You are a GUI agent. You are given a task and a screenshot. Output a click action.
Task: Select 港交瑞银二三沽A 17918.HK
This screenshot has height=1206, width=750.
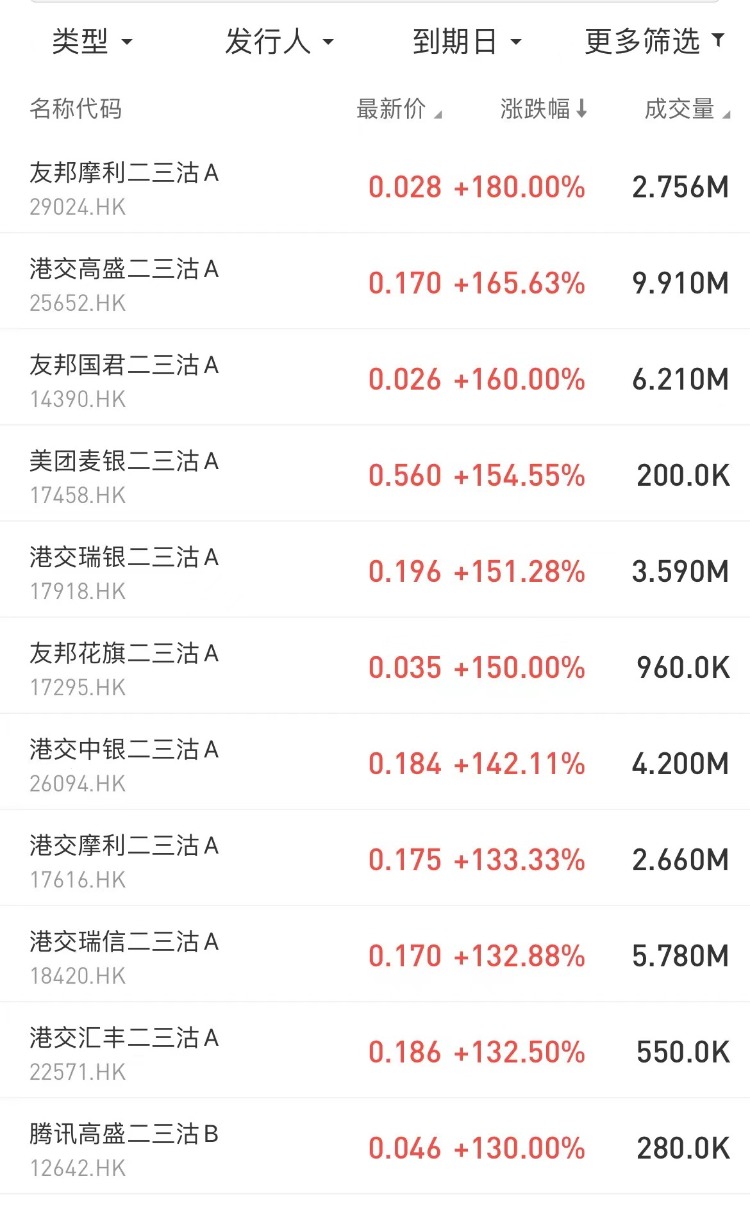tap(375, 570)
